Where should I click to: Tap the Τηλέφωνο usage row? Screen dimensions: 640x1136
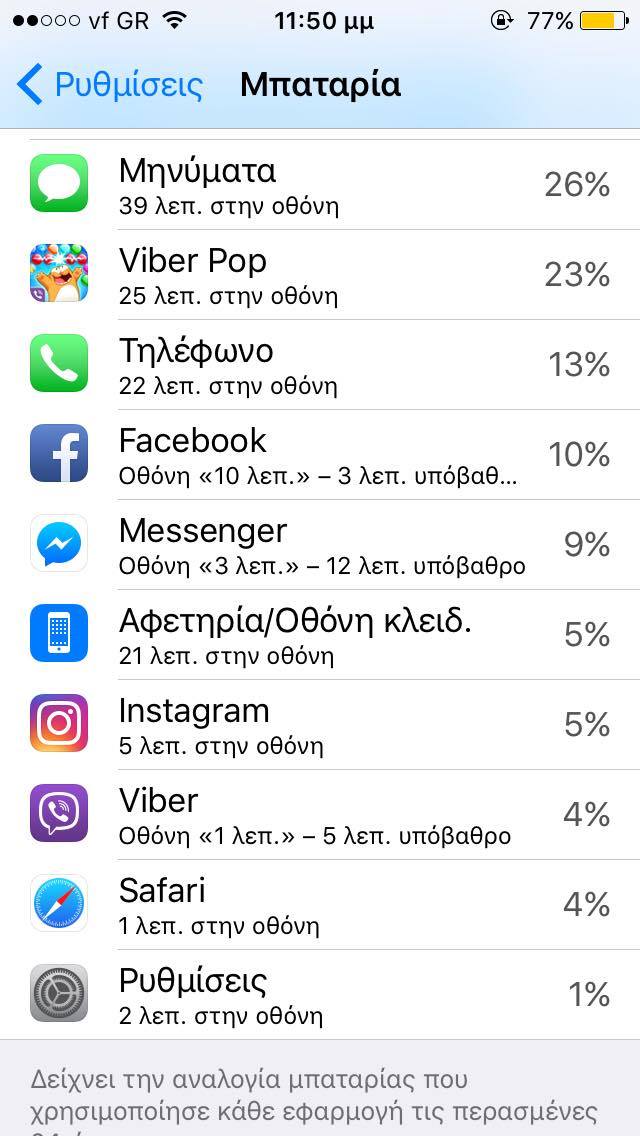point(320,364)
